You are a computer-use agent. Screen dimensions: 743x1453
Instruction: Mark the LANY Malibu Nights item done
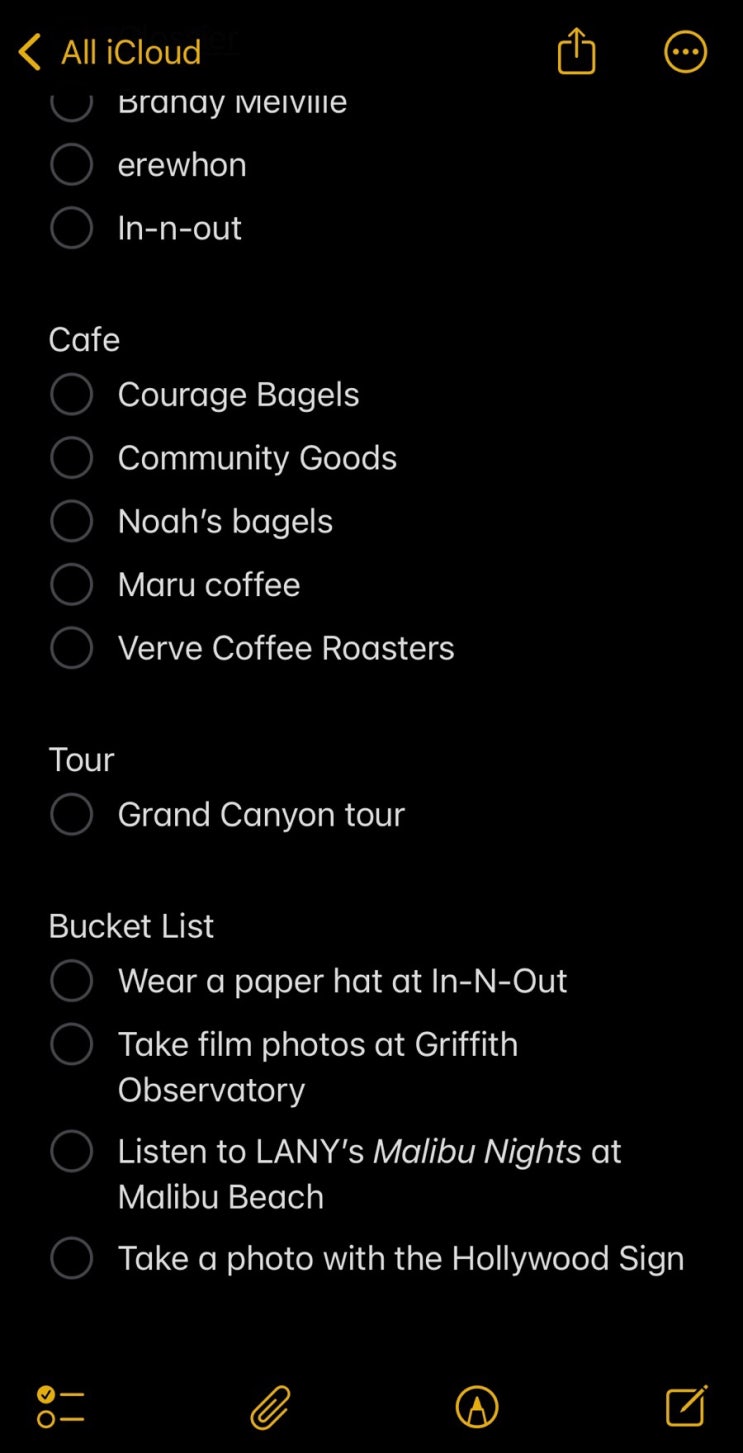pos(72,1152)
